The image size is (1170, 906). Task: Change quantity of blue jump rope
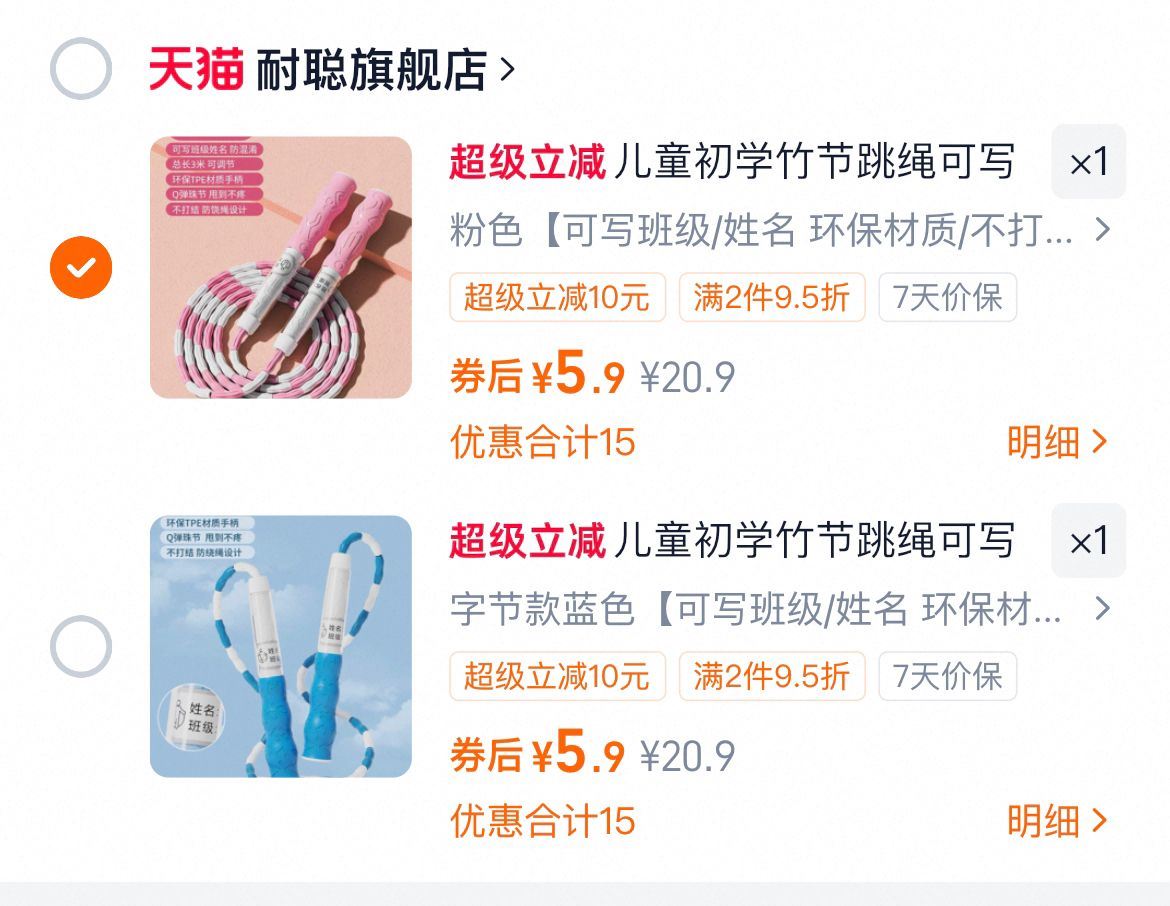(x=1088, y=542)
